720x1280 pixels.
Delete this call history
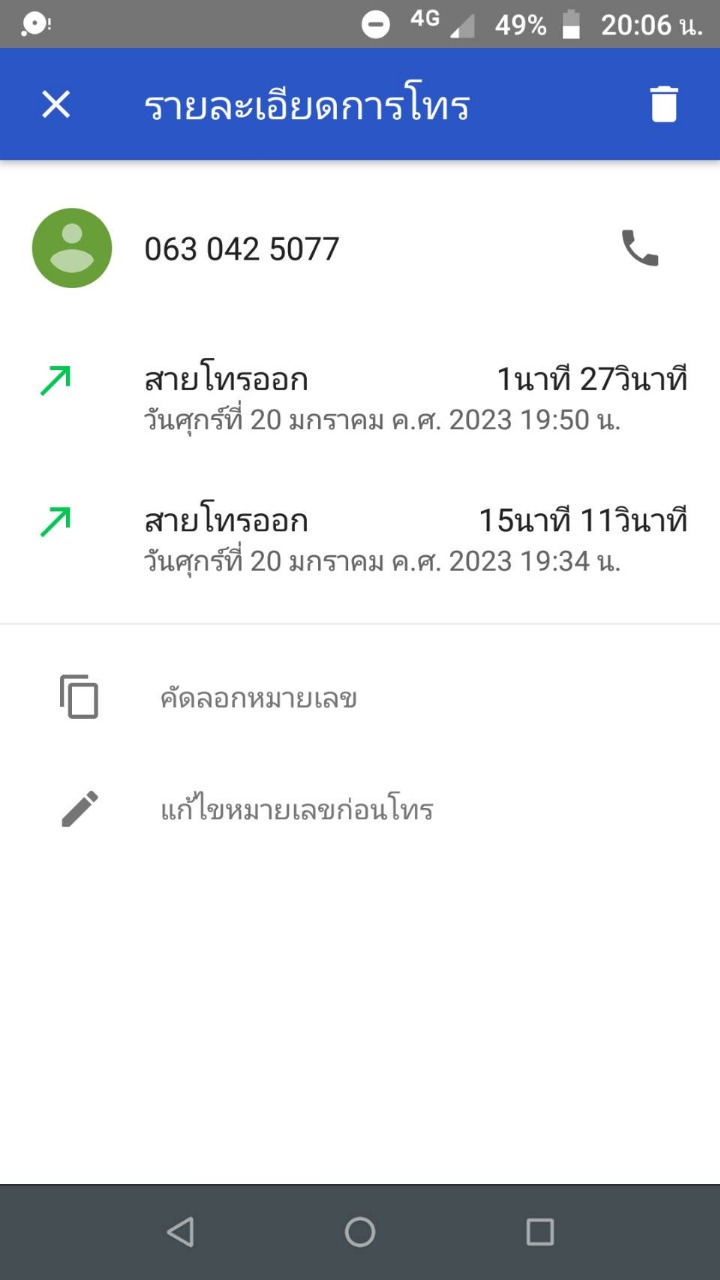pos(664,104)
